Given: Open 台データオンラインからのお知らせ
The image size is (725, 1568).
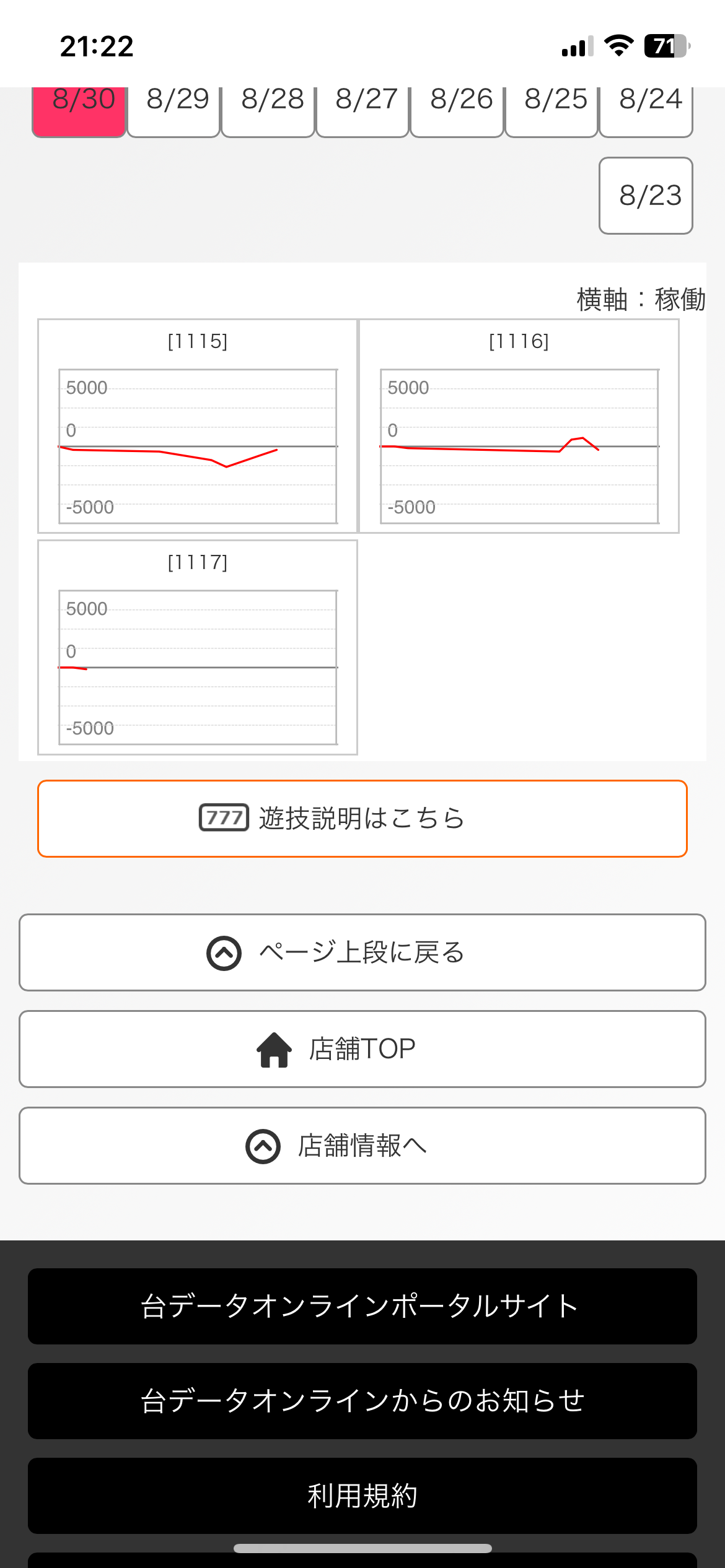Looking at the screenshot, I should pos(362,1401).
